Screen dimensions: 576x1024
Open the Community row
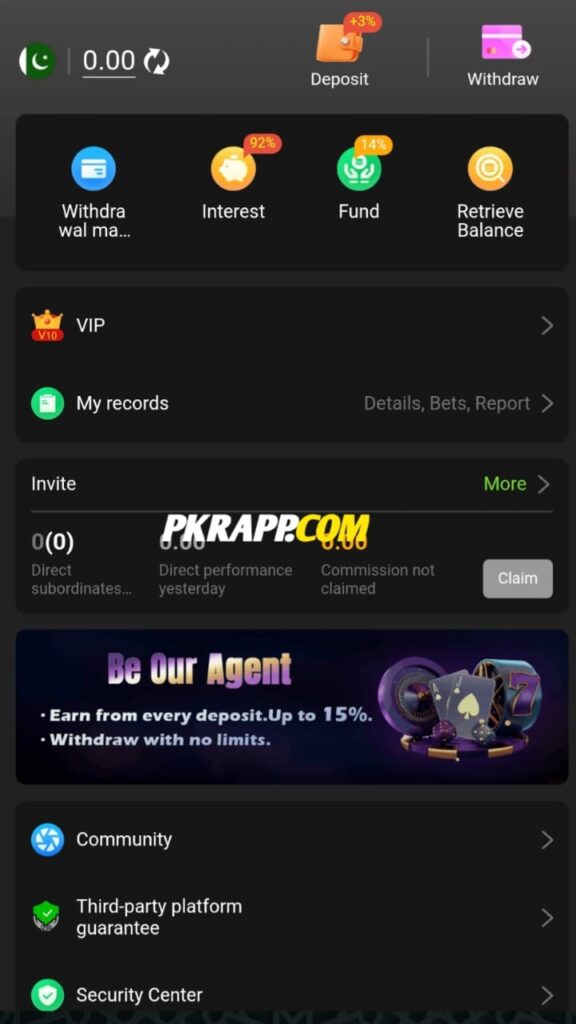coord(292,840)
